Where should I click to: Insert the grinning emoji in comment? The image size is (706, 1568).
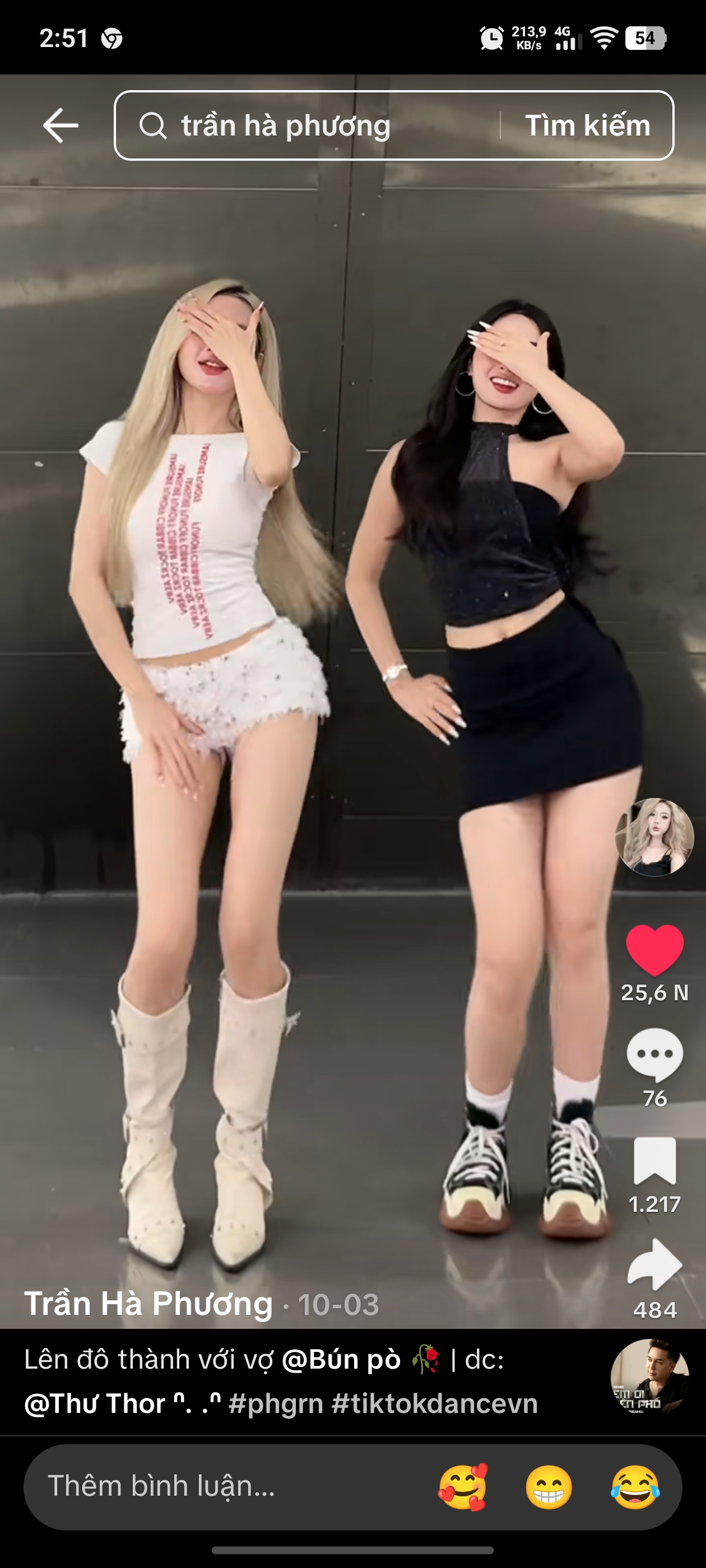pyautogui.click(x=549, y=1486)
